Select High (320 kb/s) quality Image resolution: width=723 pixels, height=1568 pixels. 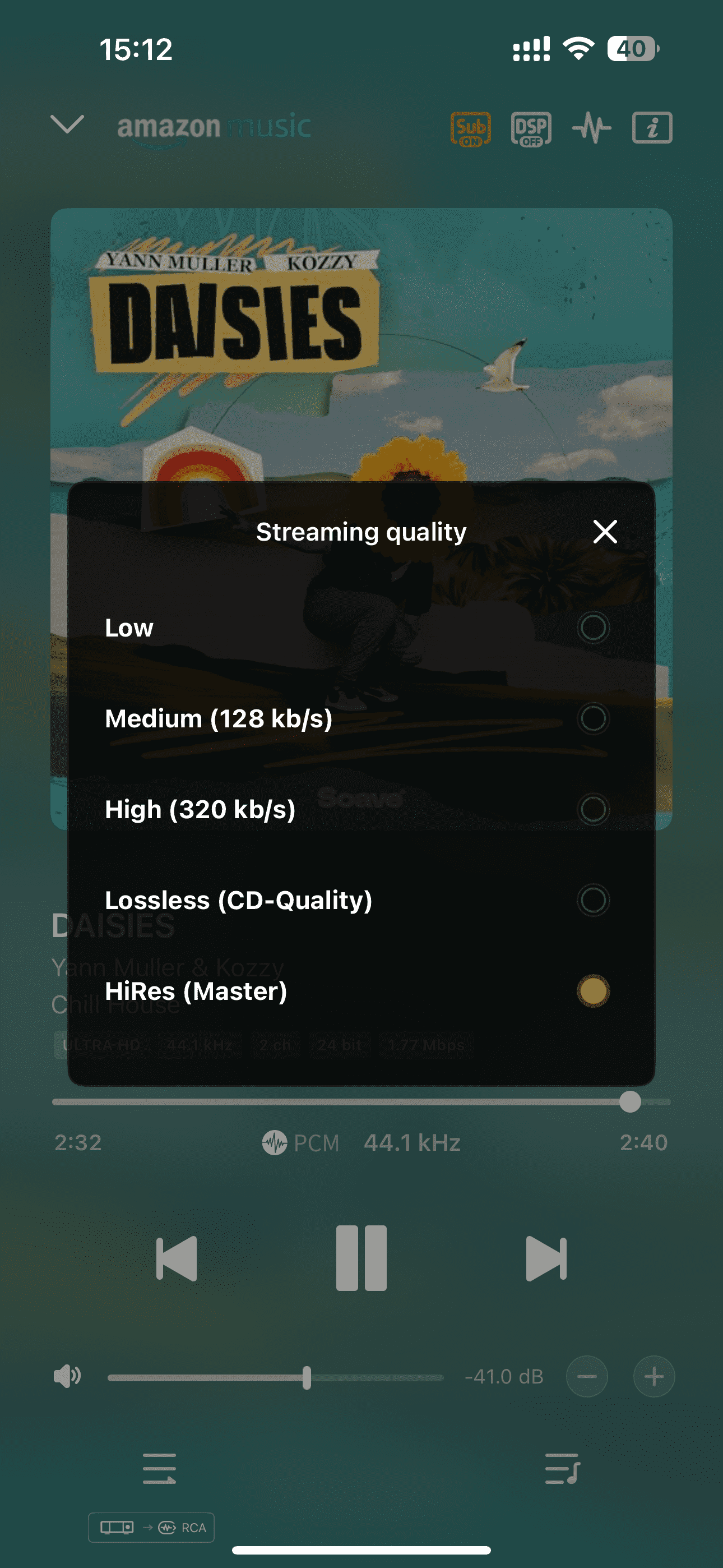tap(593, 809)
